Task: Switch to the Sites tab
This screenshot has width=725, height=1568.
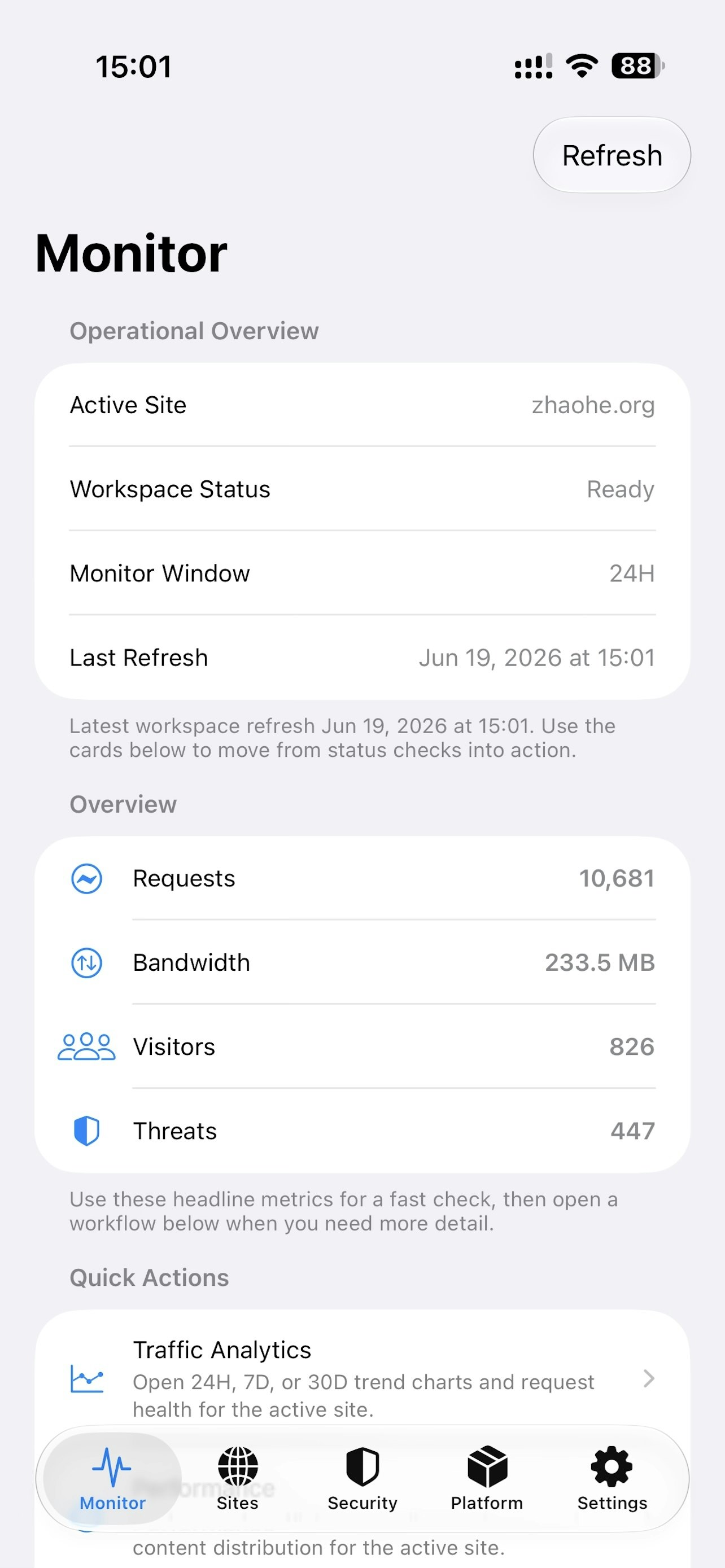Action: [x=237, y=1478]
